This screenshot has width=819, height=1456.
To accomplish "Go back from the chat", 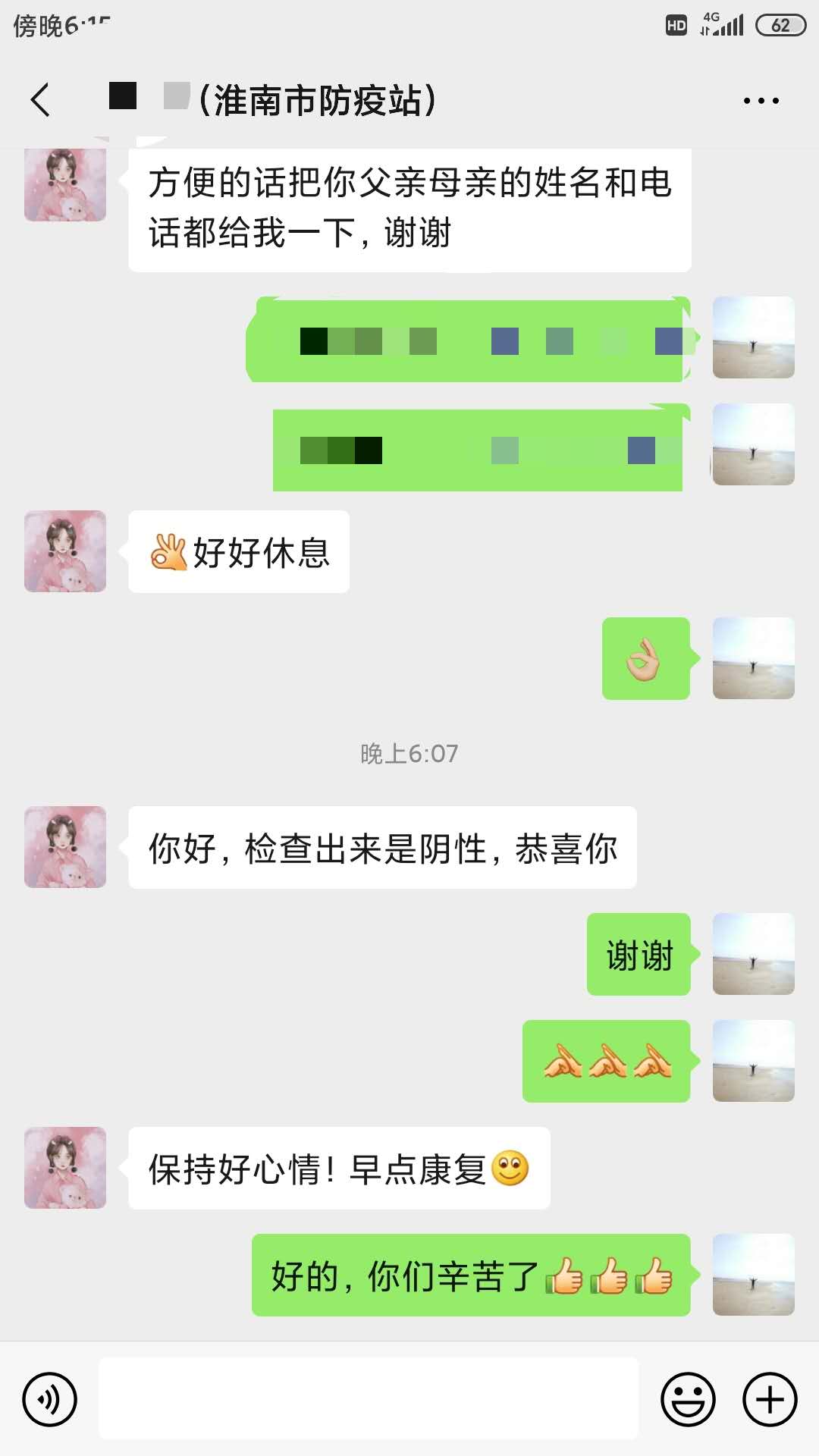I will point(41,100).
